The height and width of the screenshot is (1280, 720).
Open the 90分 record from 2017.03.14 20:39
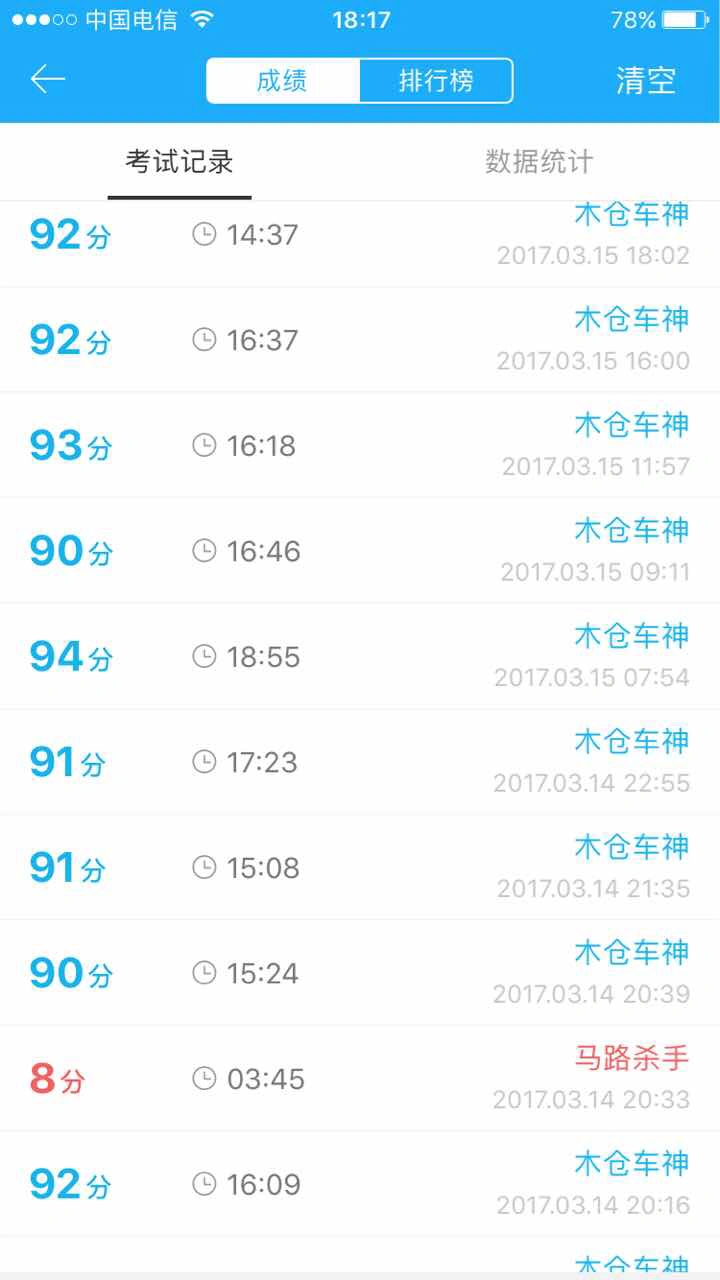360,973
